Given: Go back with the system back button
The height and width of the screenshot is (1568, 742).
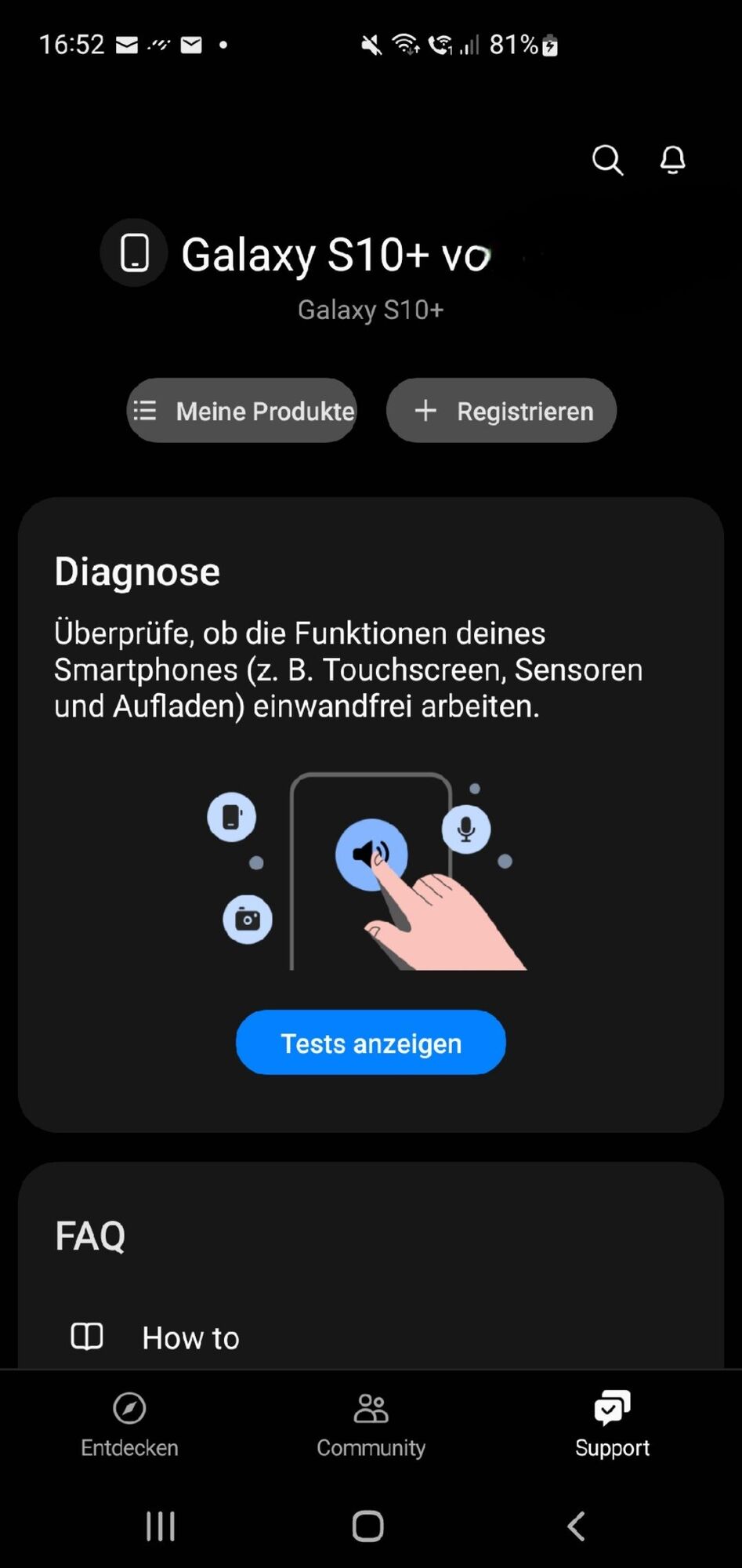Looking at the screenshot, I should [577, 1526].
